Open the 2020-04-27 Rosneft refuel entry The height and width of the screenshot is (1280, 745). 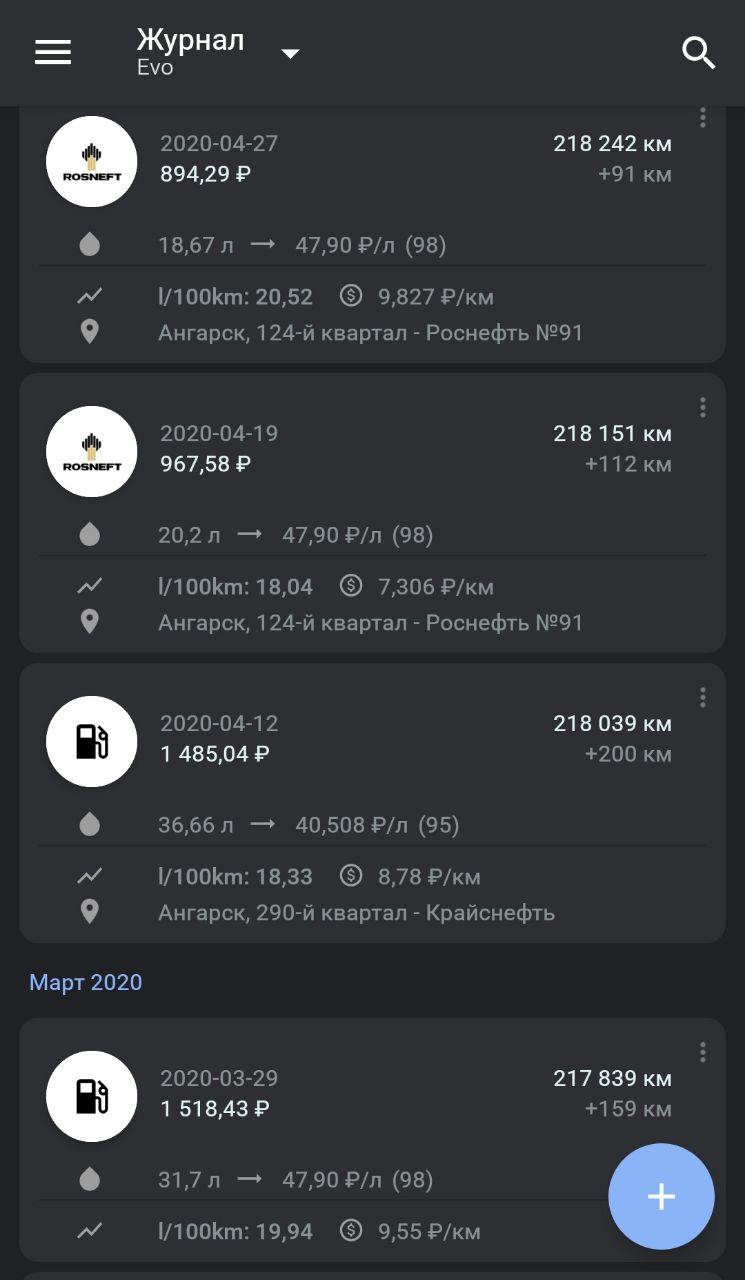(372, 234)
